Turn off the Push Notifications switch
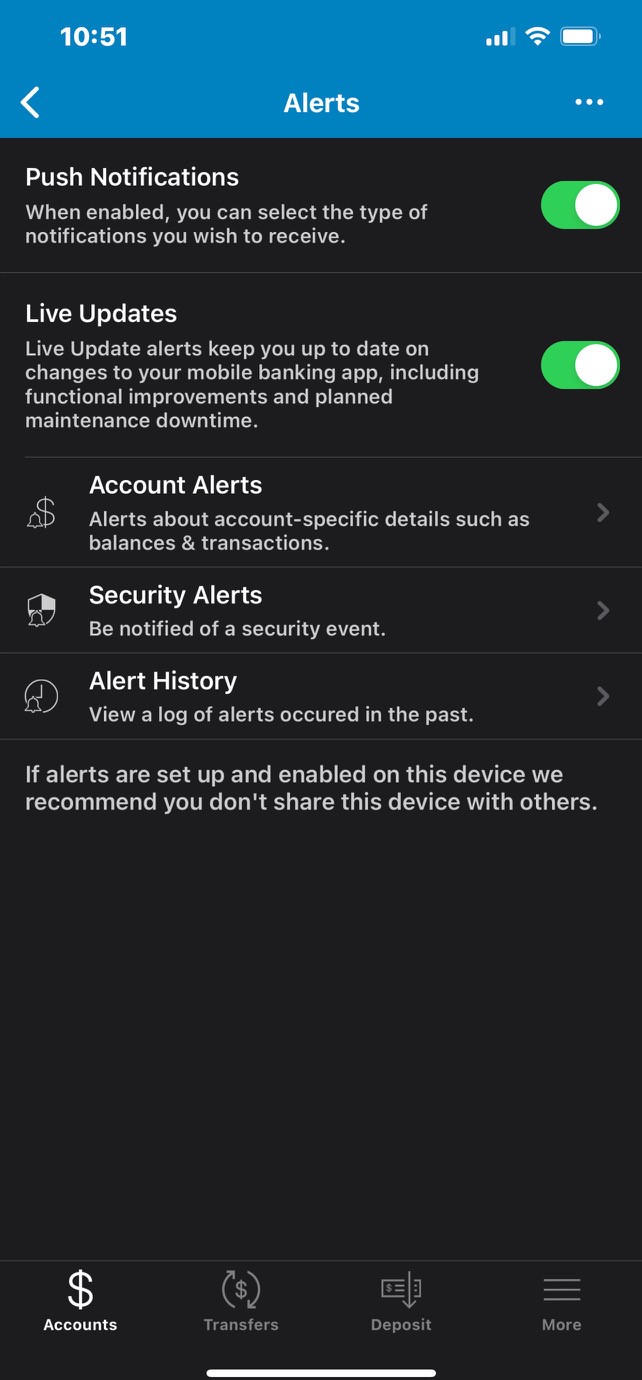Image resolution: width=642 pixels, height=1380 pixels. pyautogui.click(x=580, y=205)
